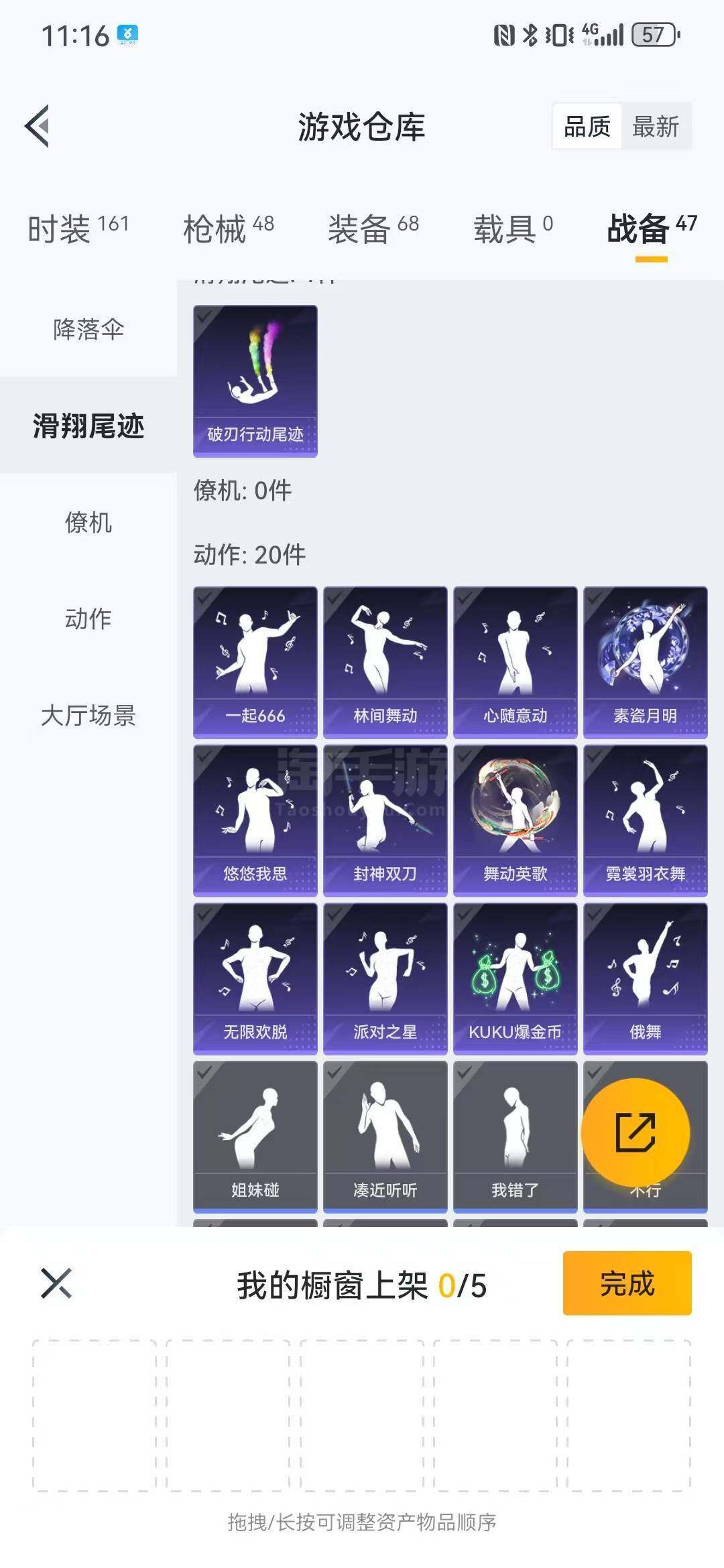This screenshot has height=1568, width=724.
Task: Choose the 姐妹碰 emote
Action: coord(255,1136)
